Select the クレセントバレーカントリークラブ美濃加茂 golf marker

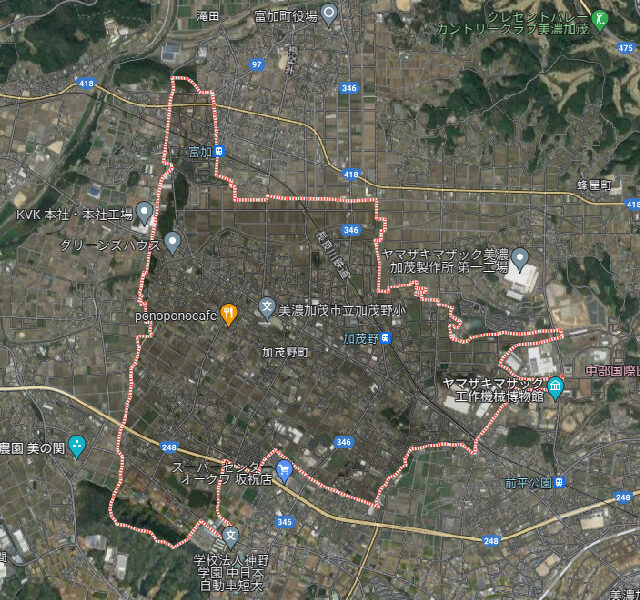coord(600,17)
